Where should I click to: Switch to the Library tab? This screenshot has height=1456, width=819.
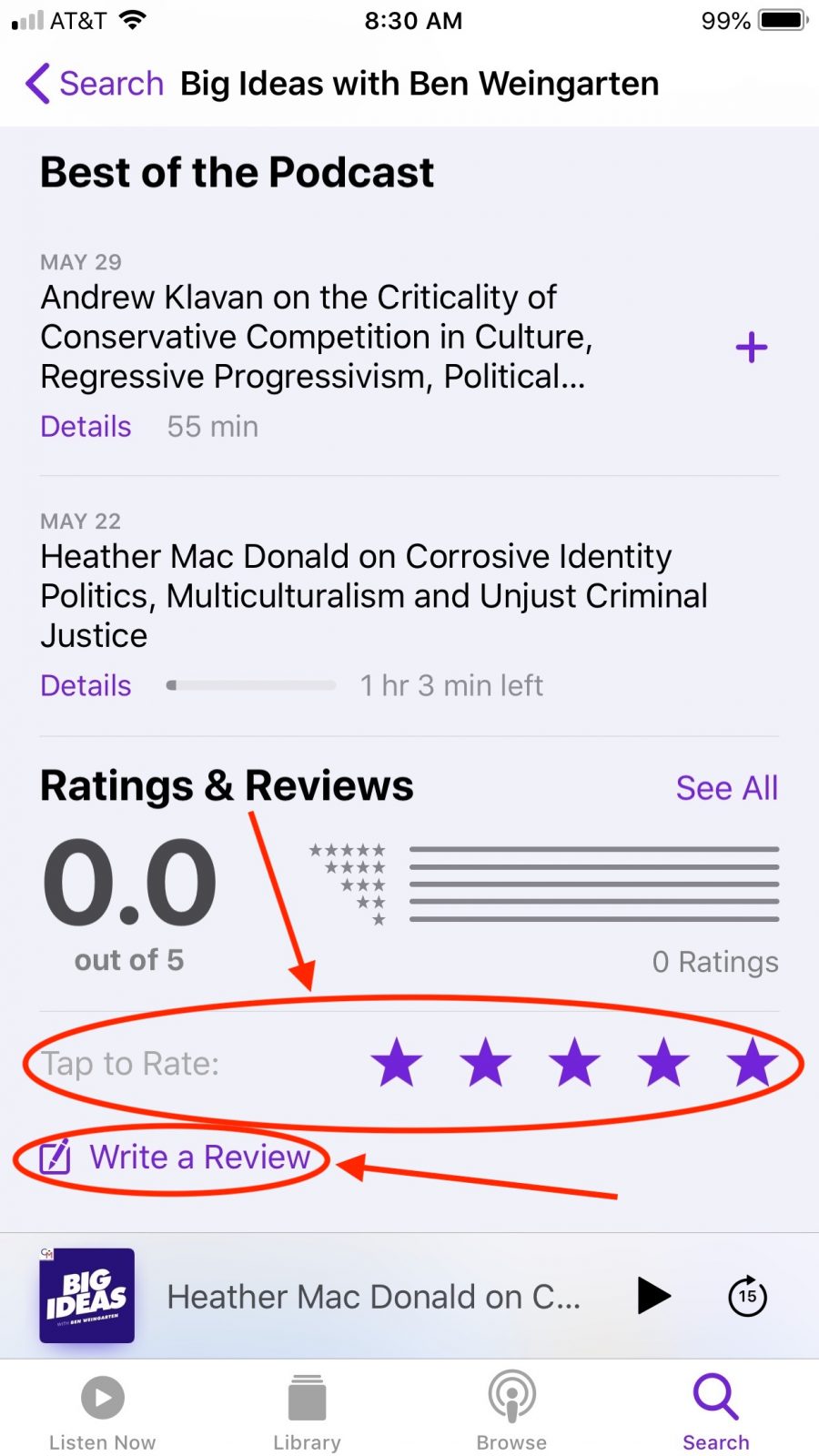[x=307, y=1411]
